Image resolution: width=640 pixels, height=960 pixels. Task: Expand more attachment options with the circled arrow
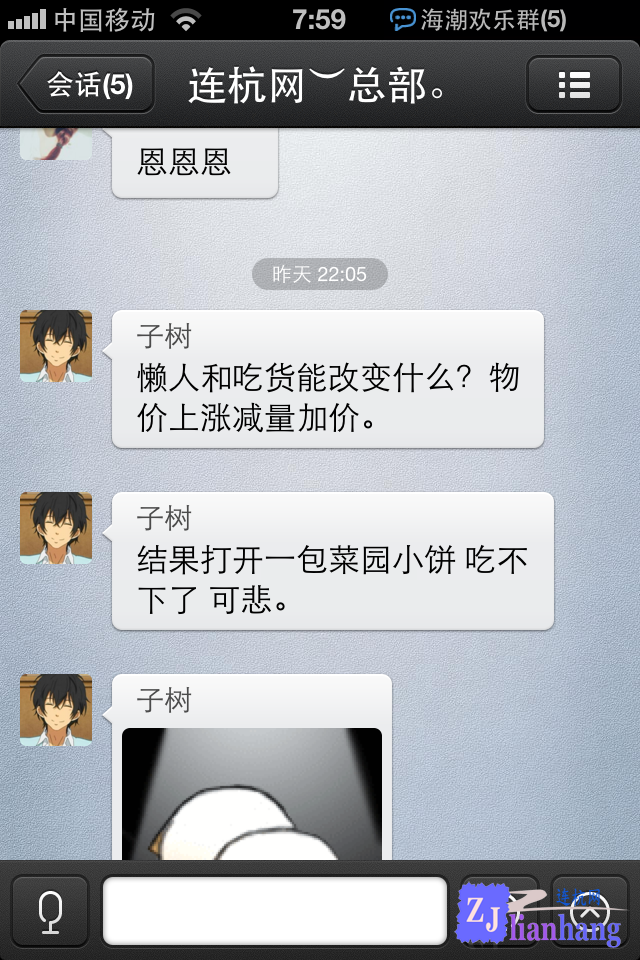pyautogui.click(x=591, y=910)
